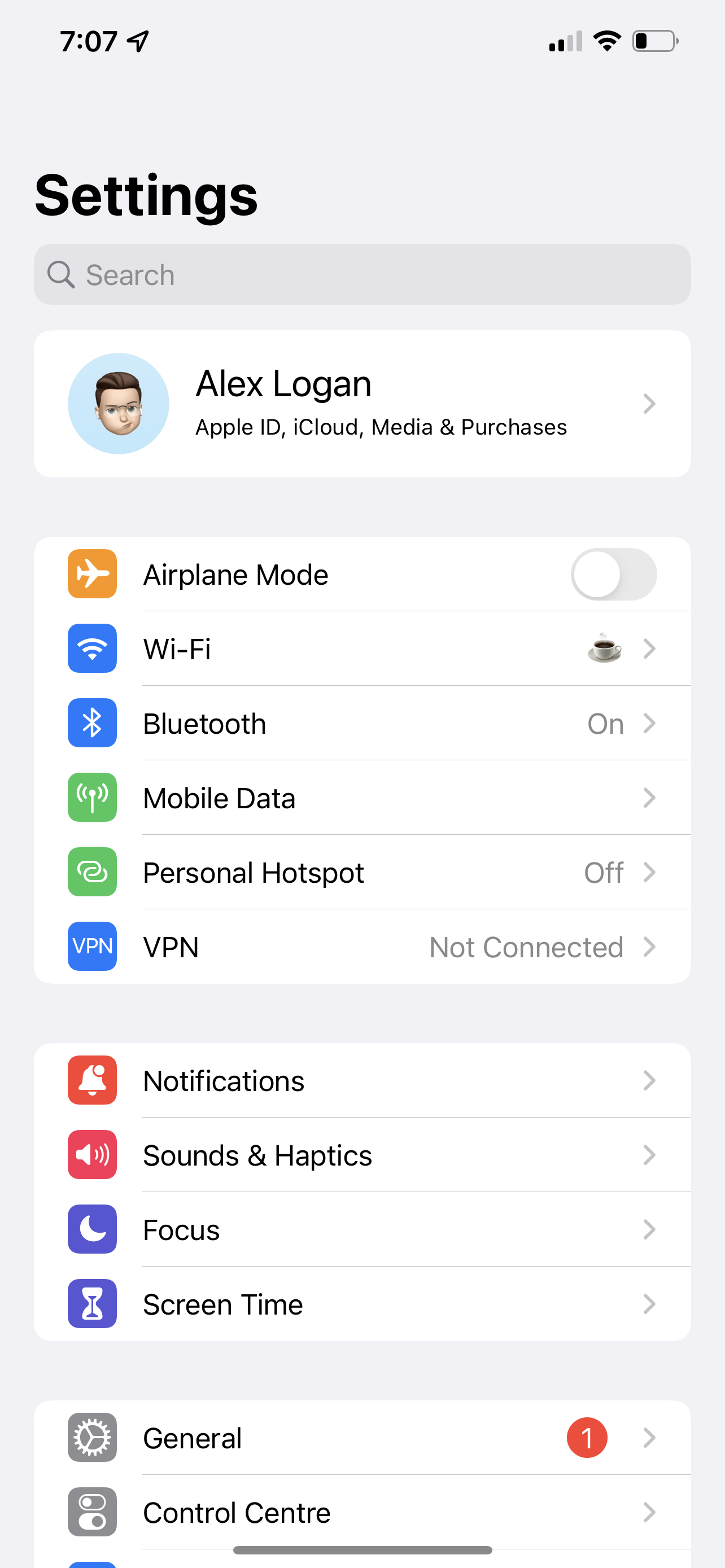
Task: Open Personal Hotspot settings
Action: point(362,872)
